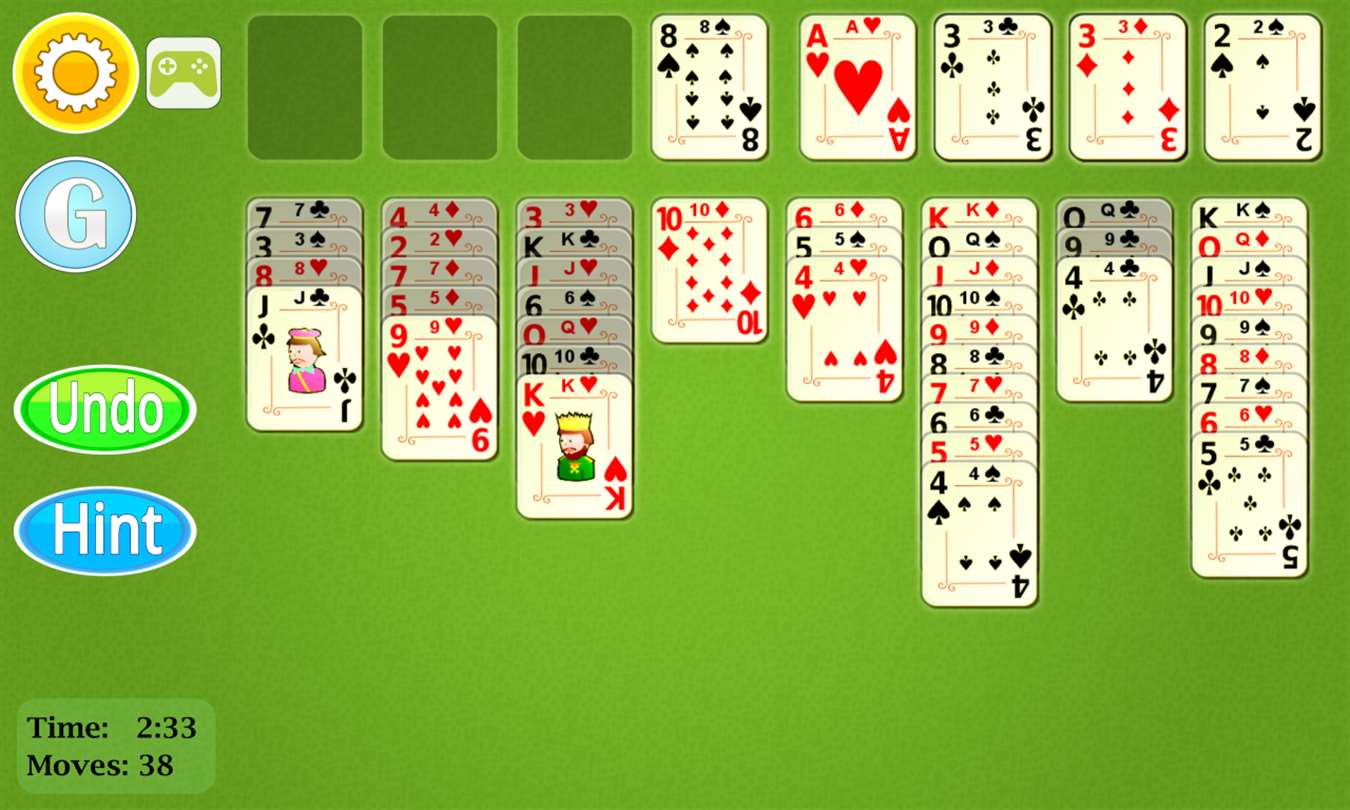This screenshot has height=810, width=1350.
Task: Tap the first empty free cell
Action: tap(305, 87)
